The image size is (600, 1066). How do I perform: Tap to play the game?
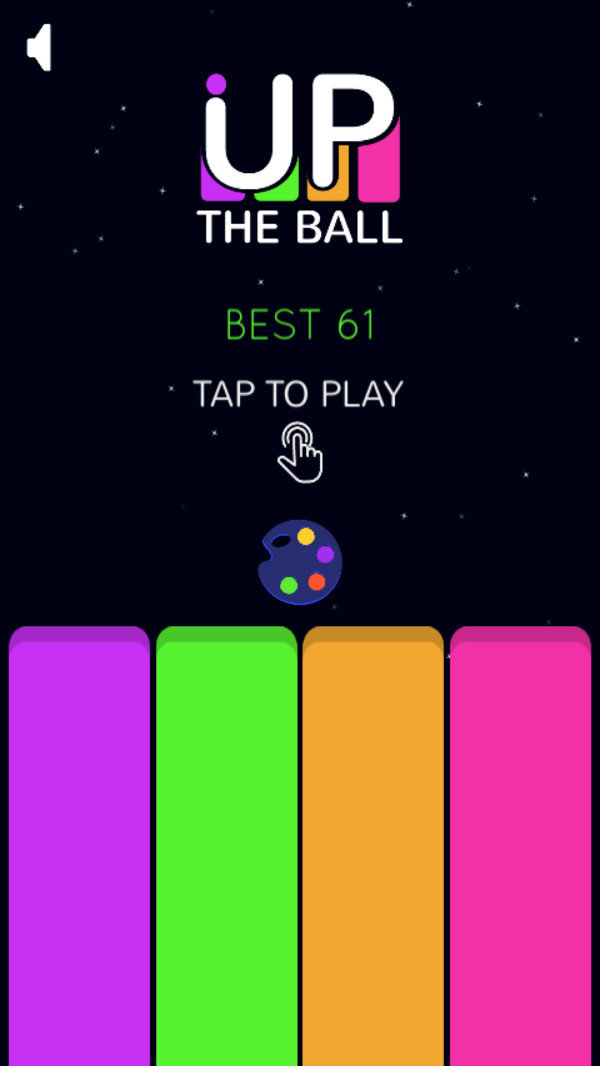(x=298, y=394)
